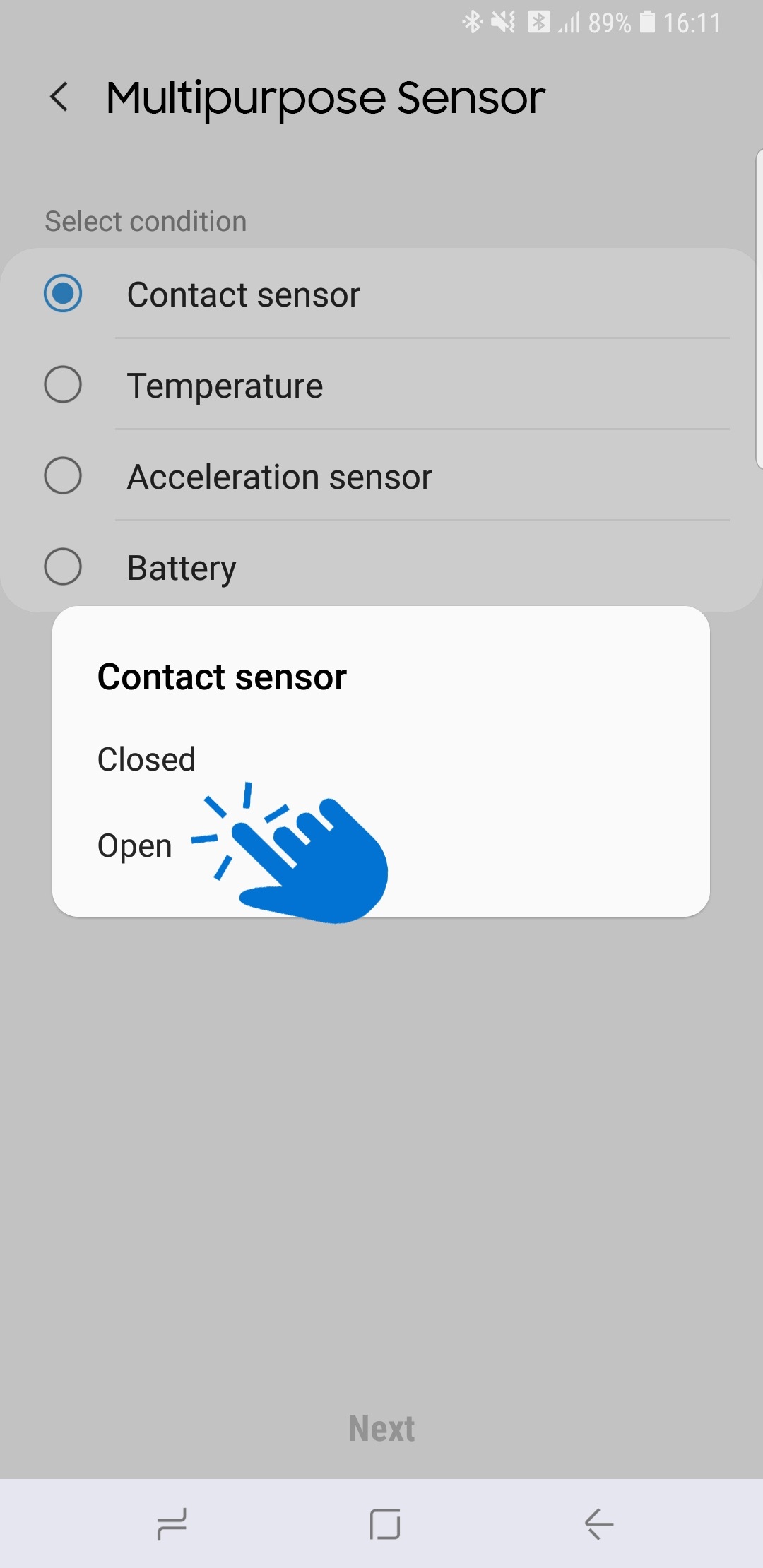Tap the system back button
The image size is (763, 1568).
tap(598, 1524)
